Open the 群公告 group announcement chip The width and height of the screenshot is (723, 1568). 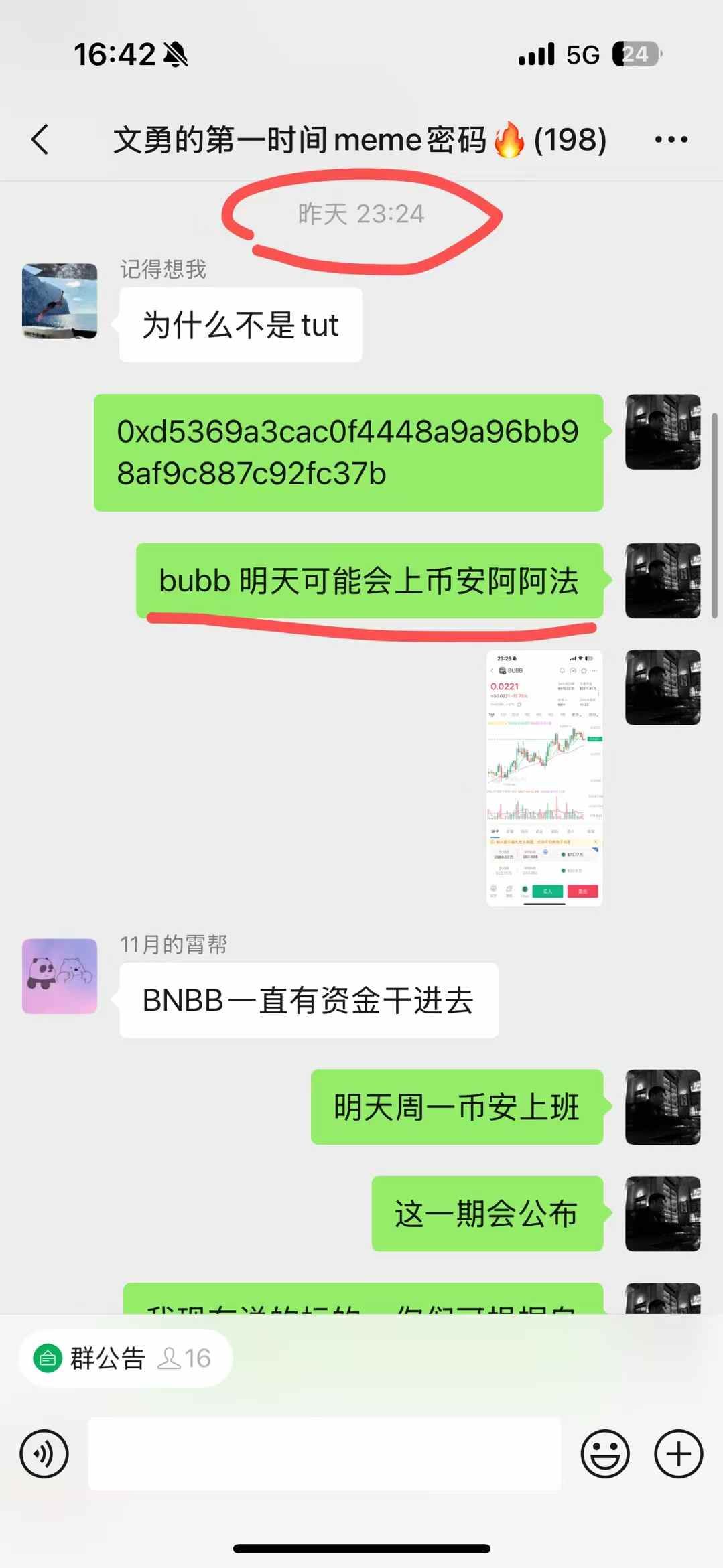tap(125, 1358)
